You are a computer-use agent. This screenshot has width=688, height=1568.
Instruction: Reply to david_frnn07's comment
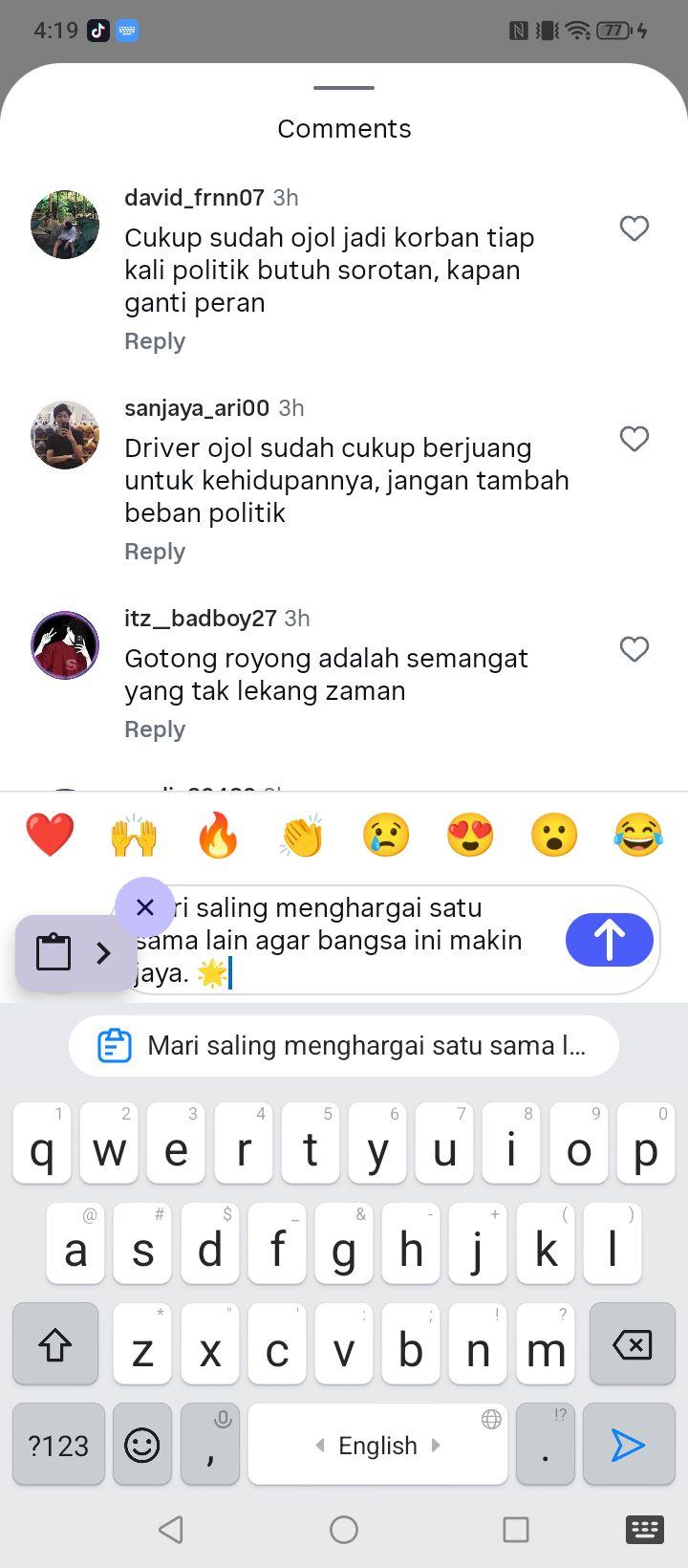[x=155, y=341]
